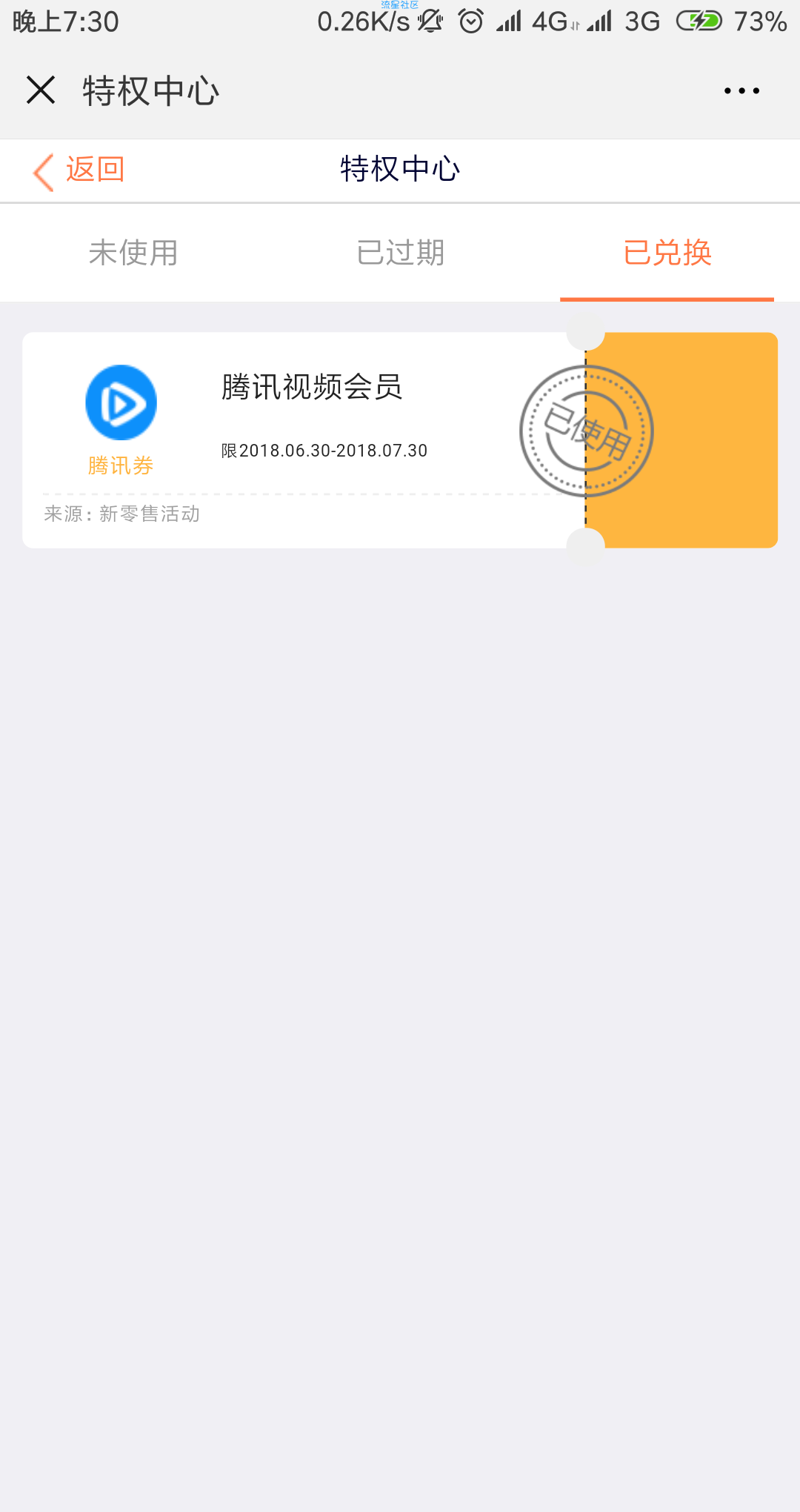800x1512 pixels.
Task: Switch to the 已过期 tab
Action: click(x=400, y=253)
